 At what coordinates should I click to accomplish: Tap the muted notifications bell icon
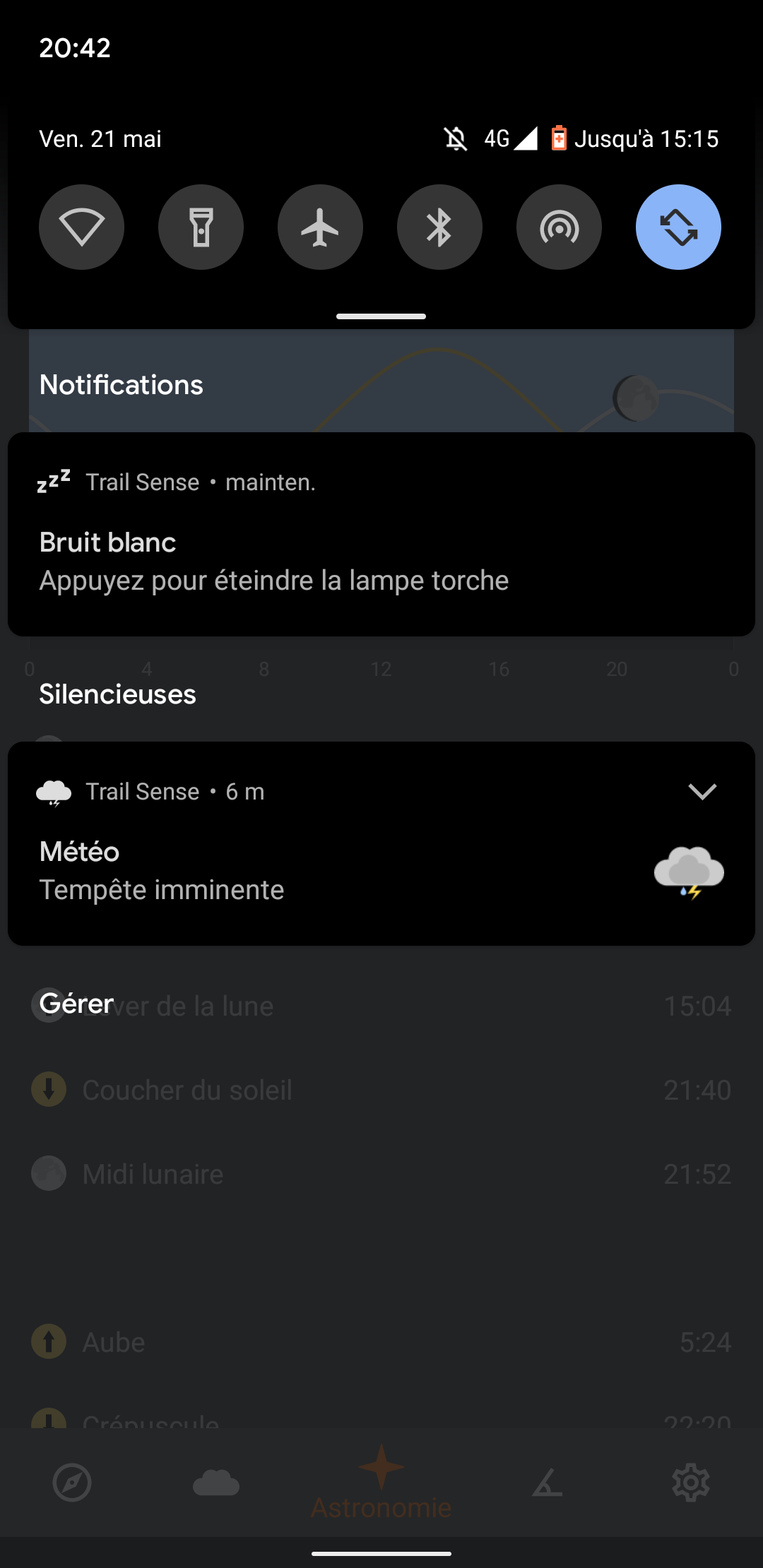[455, 138]
